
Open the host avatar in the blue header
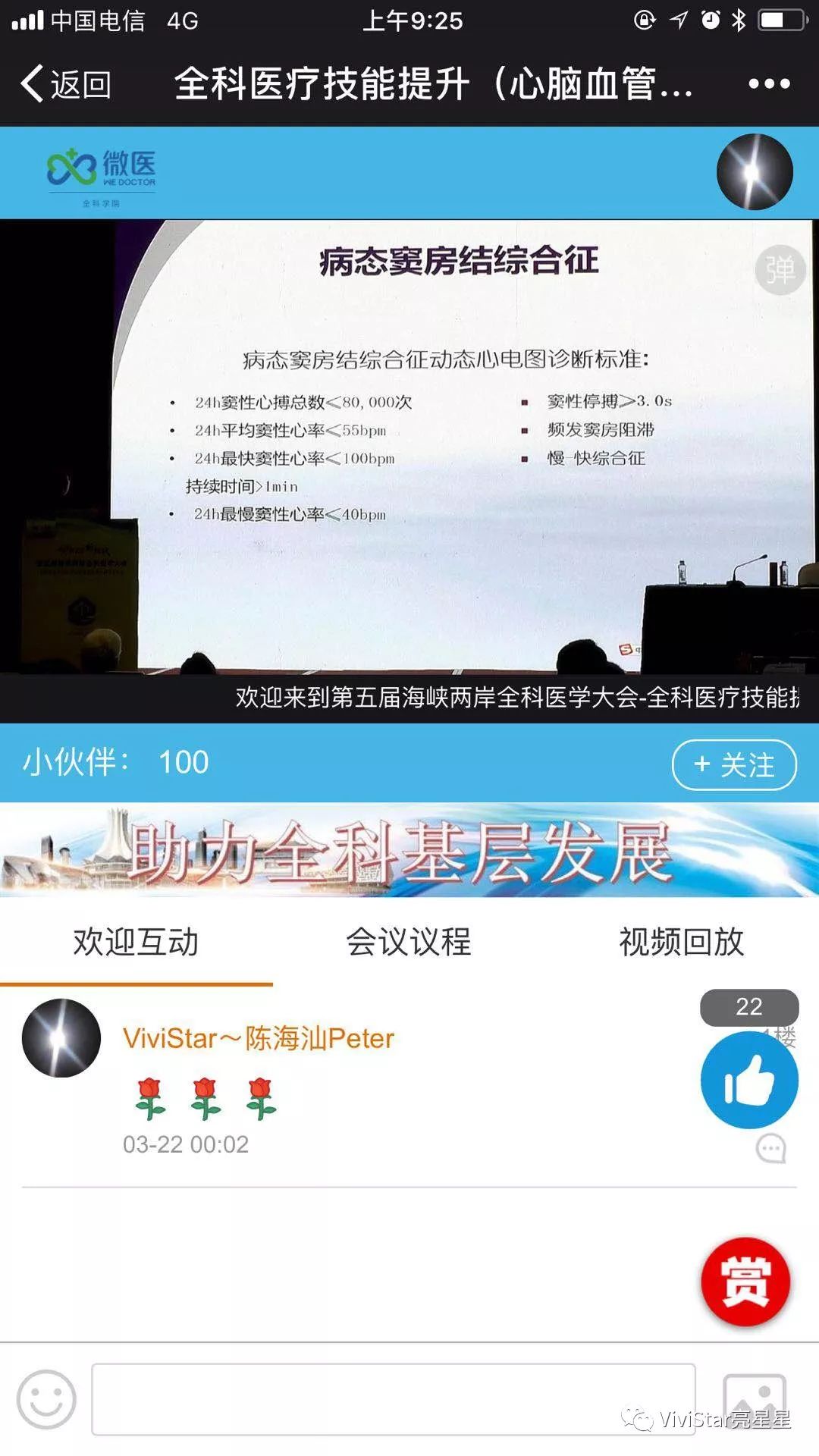(x=755, y=172)
